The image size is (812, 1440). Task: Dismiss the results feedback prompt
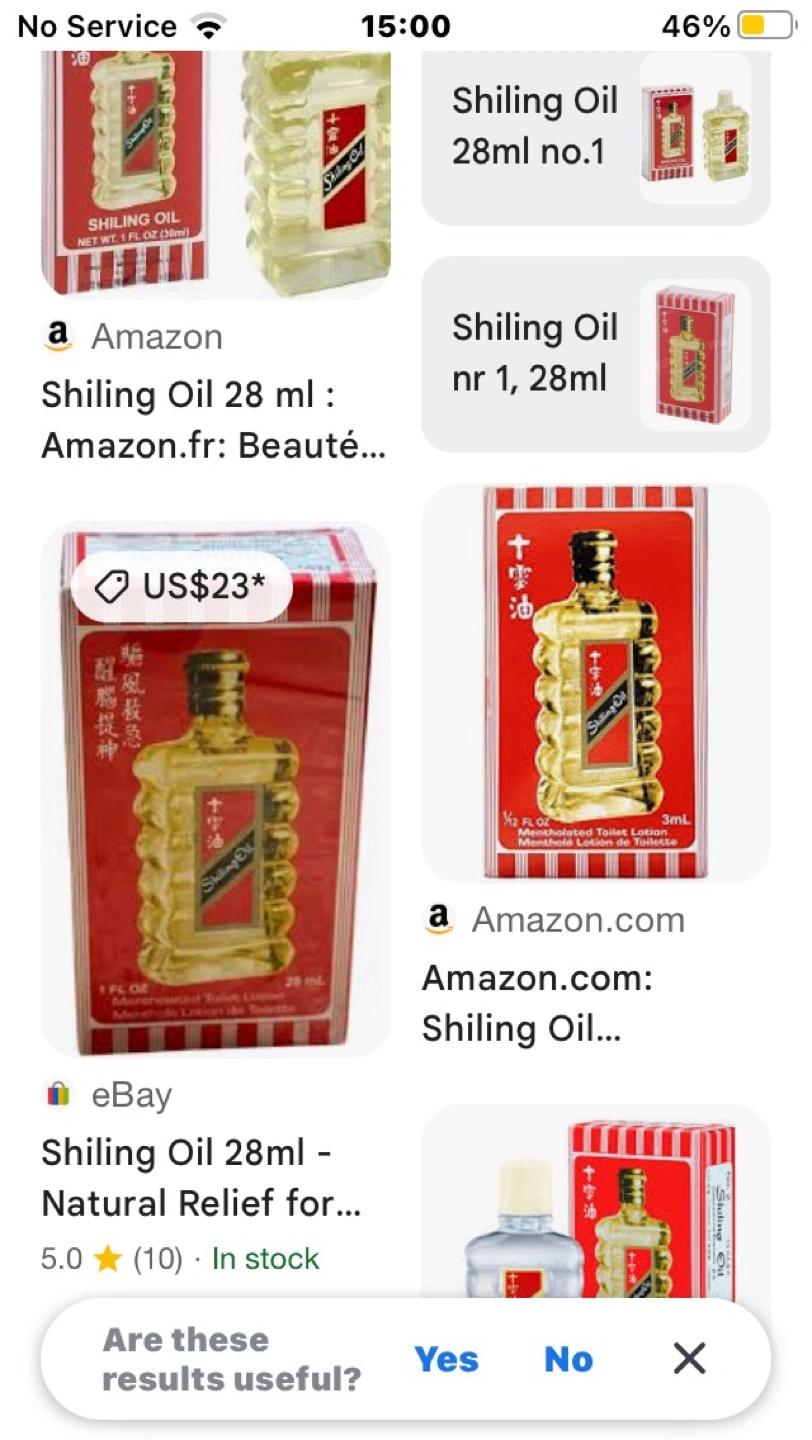[689, 1359]
